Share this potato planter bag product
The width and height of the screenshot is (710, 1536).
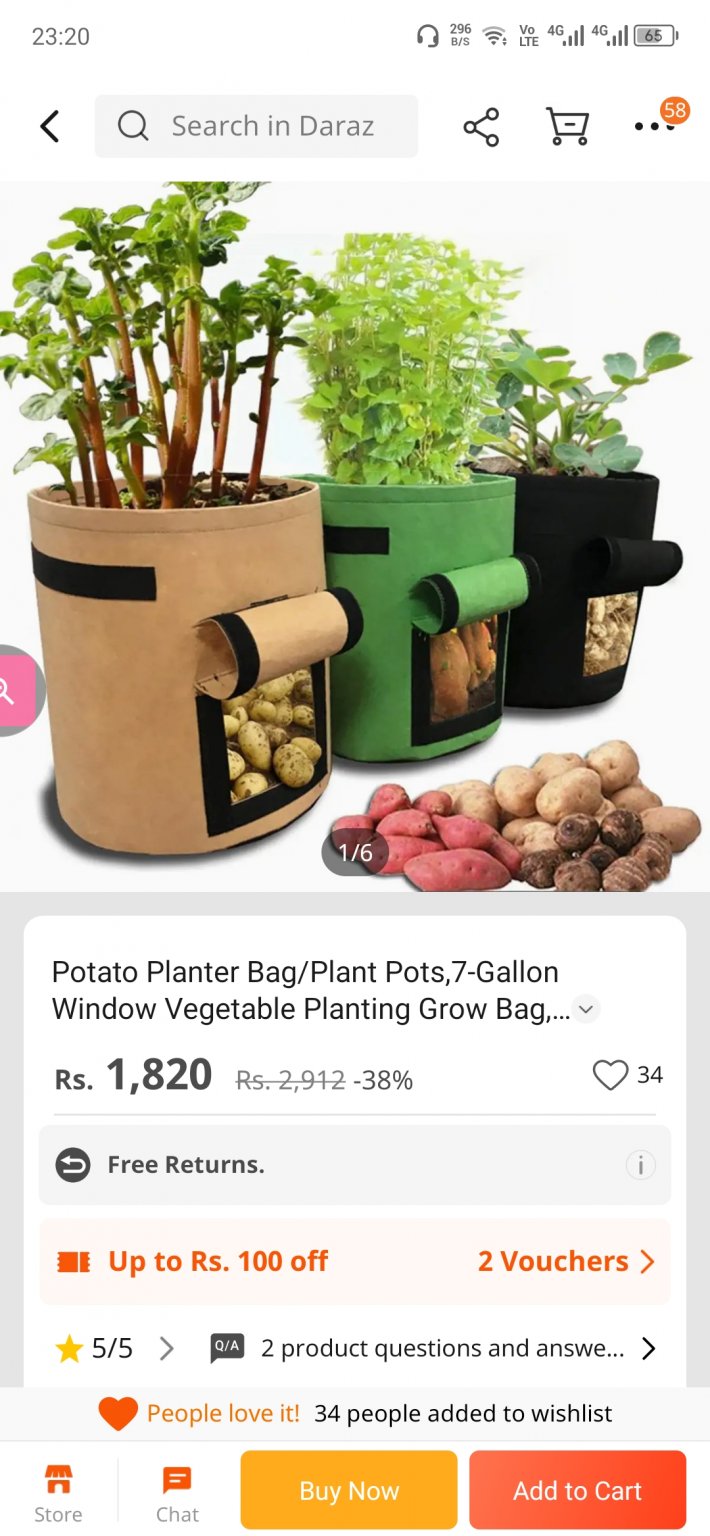pos(481,127)
